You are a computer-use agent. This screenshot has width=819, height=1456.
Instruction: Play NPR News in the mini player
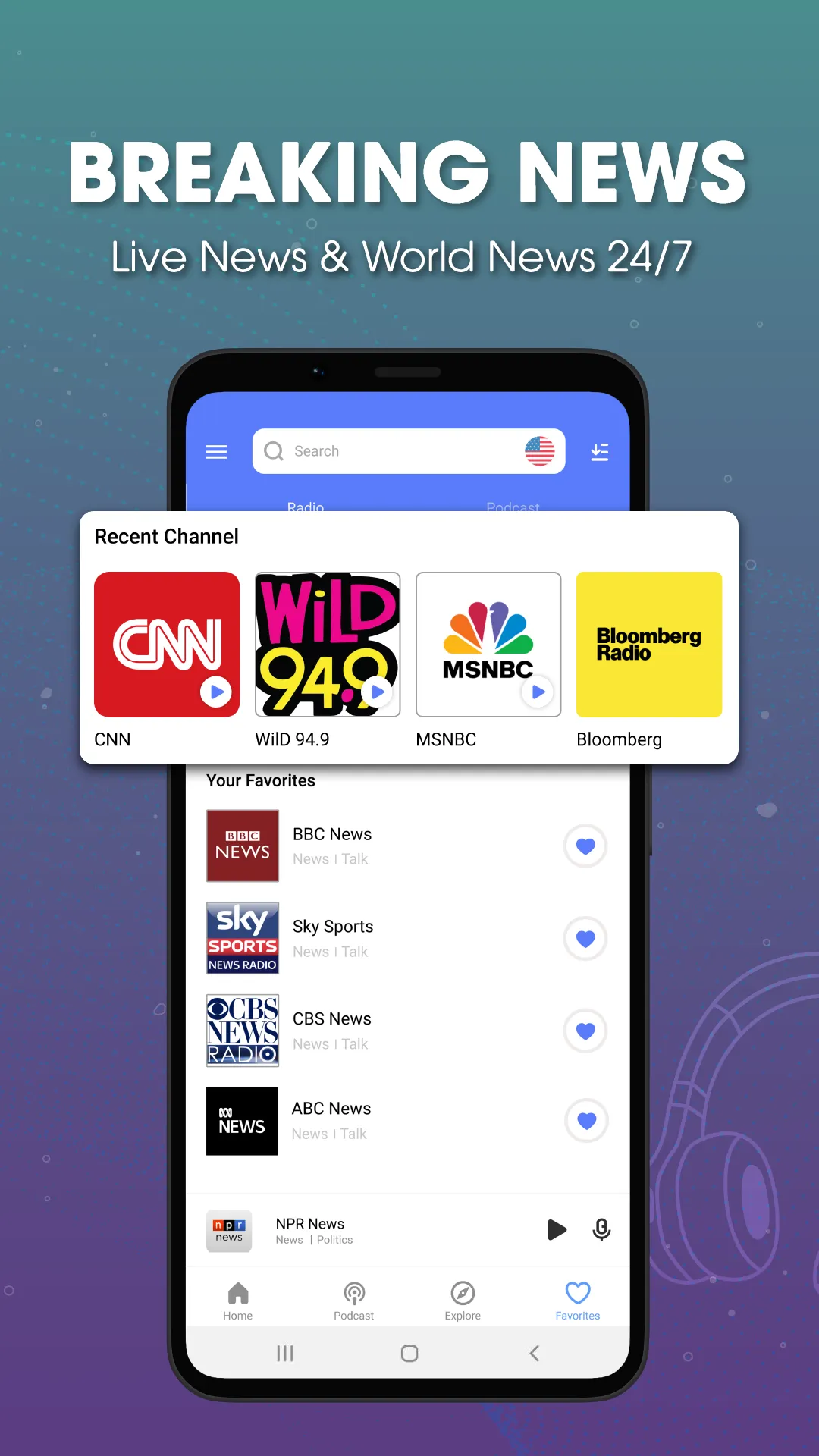coord(557,1230)
